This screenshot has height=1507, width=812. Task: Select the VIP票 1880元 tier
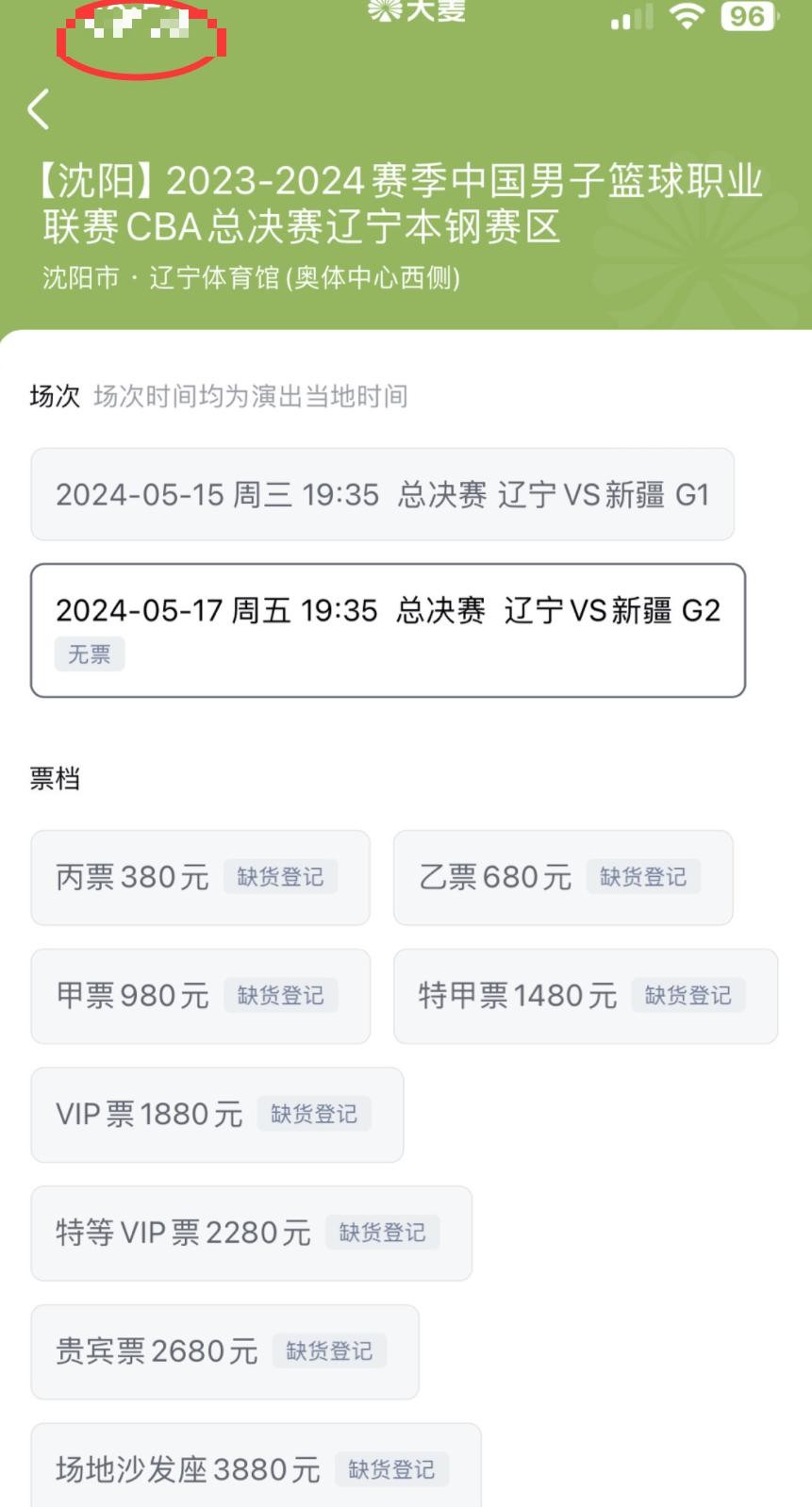tap(217, 1115)
